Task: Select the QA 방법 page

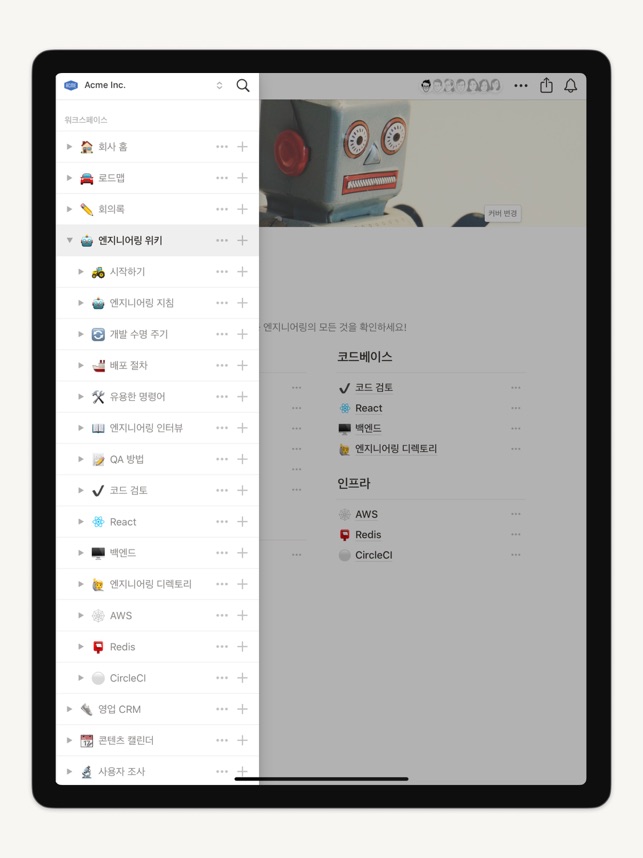Action: pos(126,459)
